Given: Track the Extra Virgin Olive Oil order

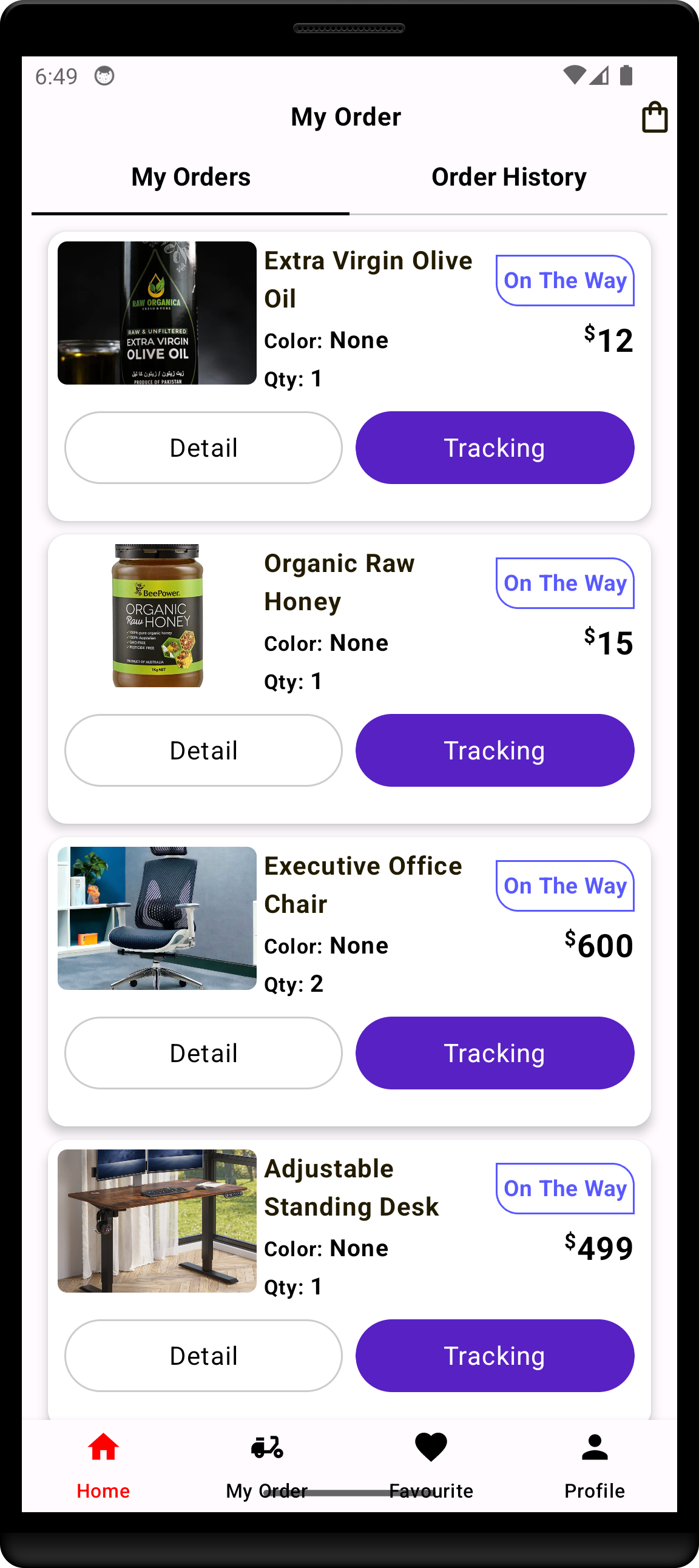Looking at the screenshot, I should point(495,448).
